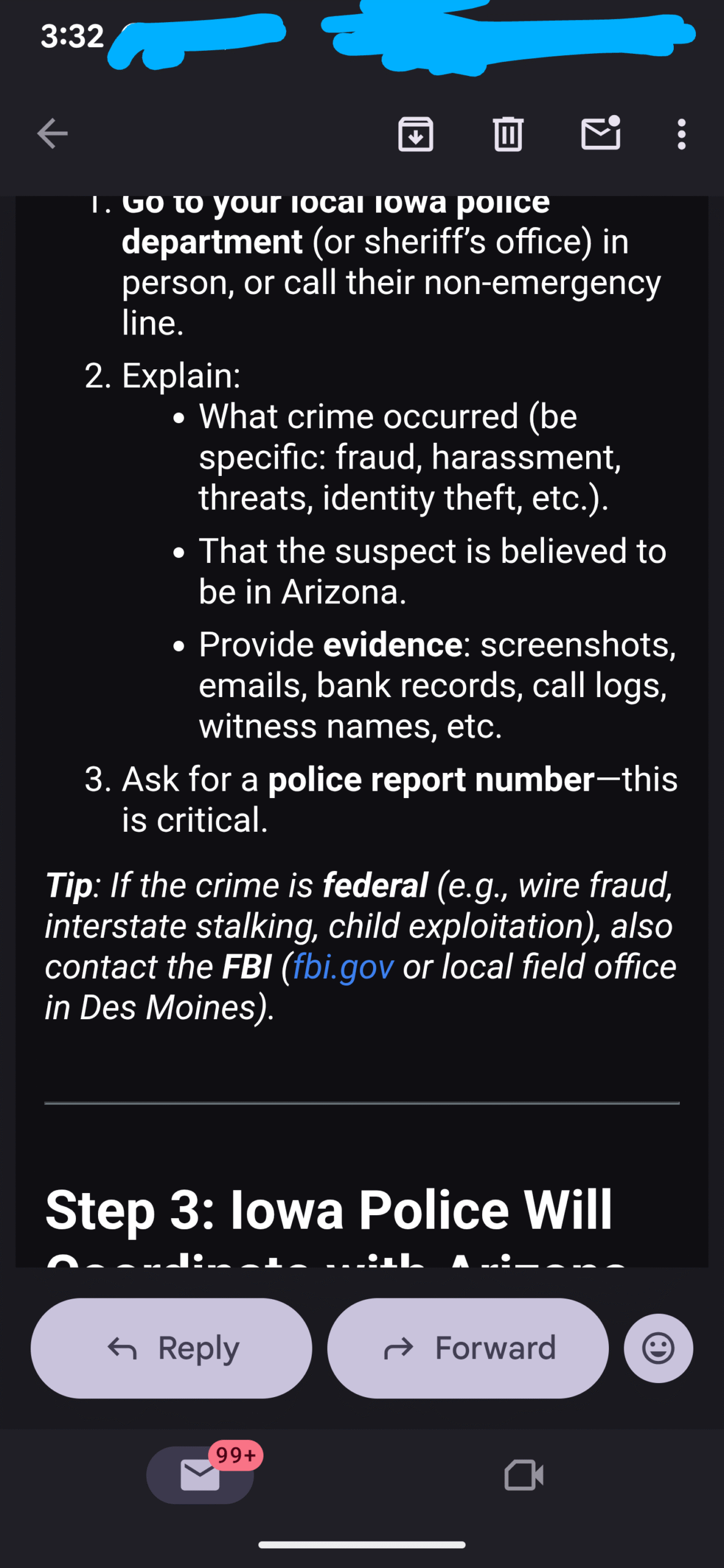Forward this email
The image size is (724, 1568).
click(x=468, y=1348)
